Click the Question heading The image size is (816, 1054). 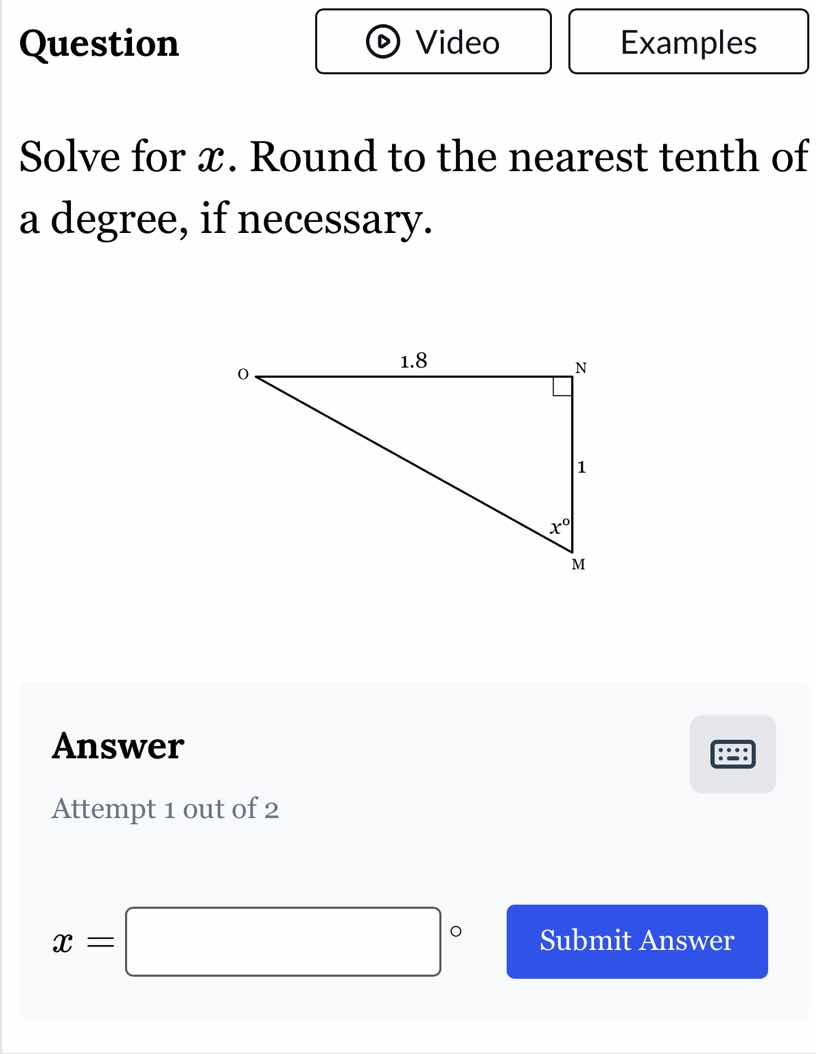point(99,43)
